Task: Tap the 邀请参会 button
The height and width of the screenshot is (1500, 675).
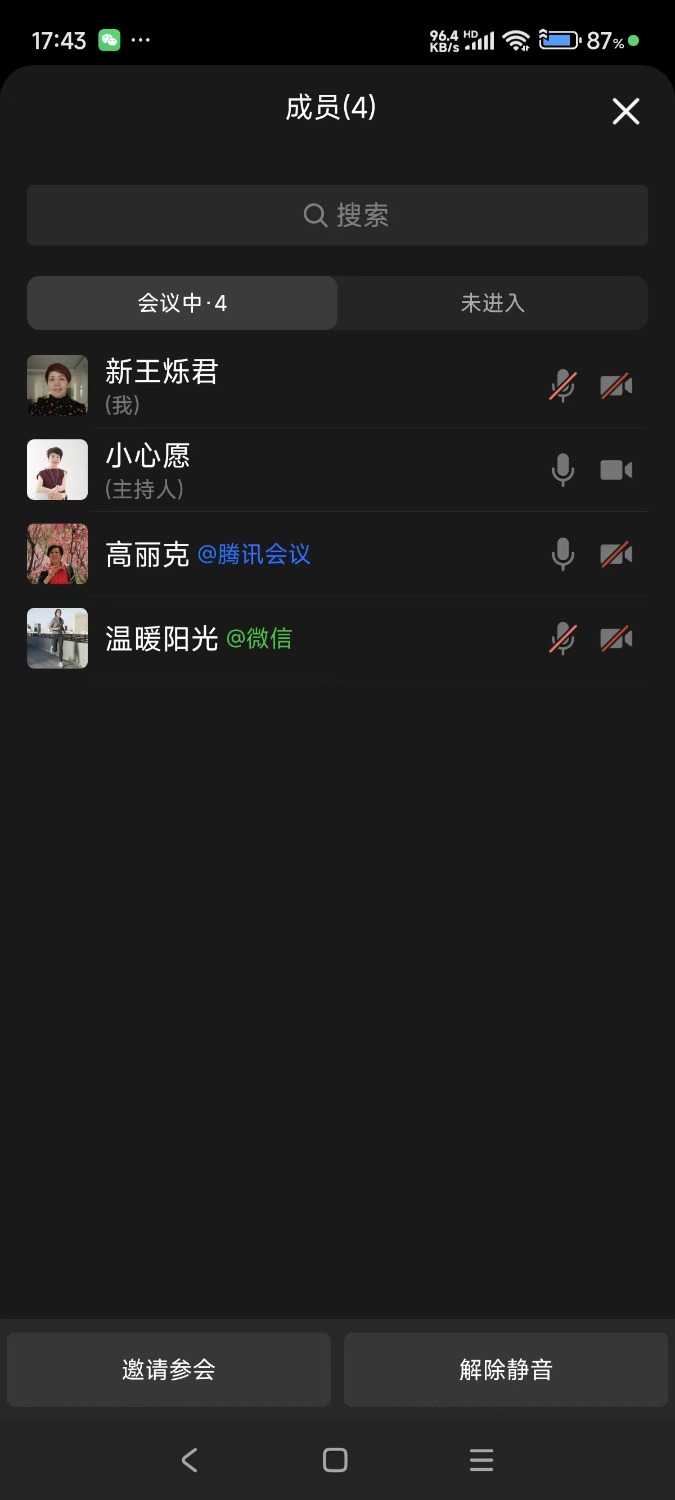Action: pyautogui.click(x=168, y=1369)
